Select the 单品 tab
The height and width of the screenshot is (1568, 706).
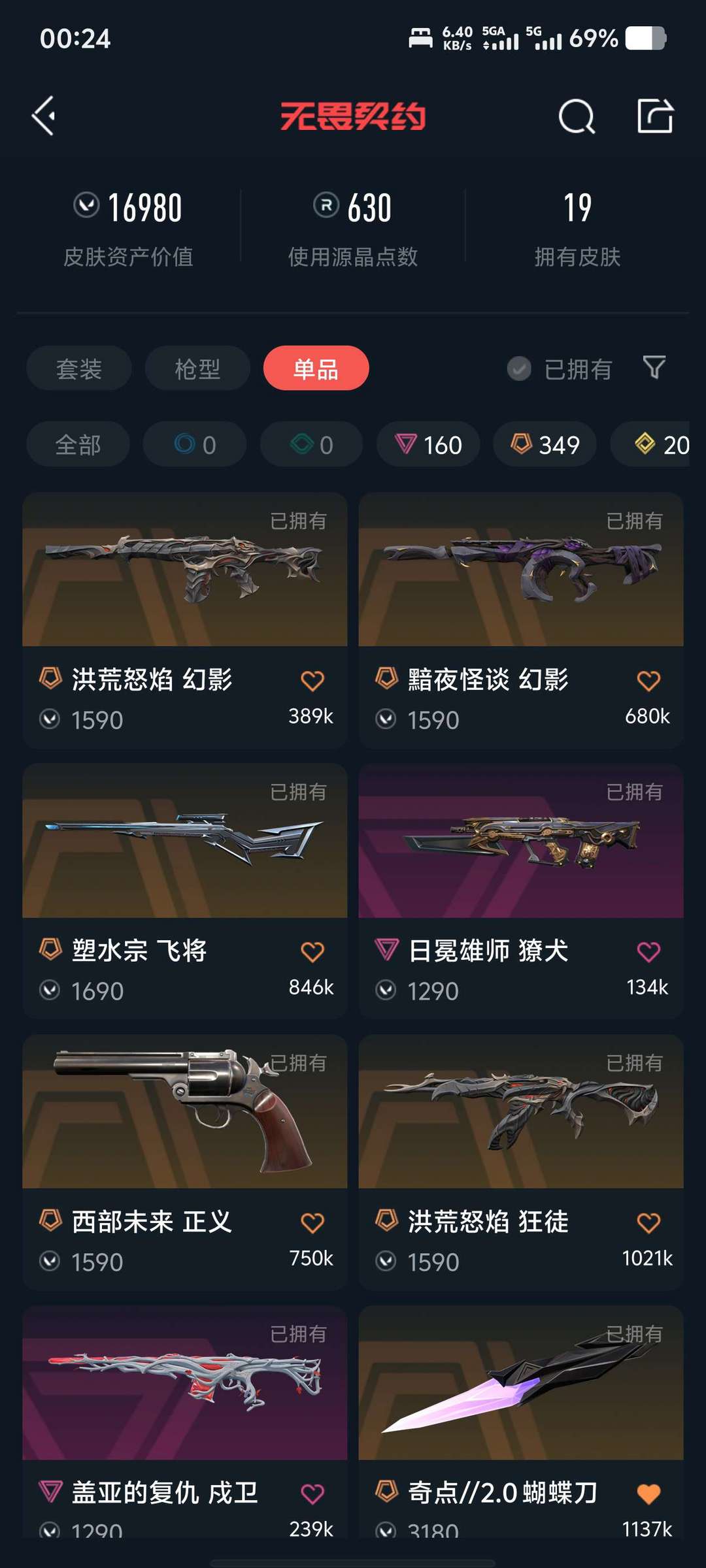coord(316,368)
